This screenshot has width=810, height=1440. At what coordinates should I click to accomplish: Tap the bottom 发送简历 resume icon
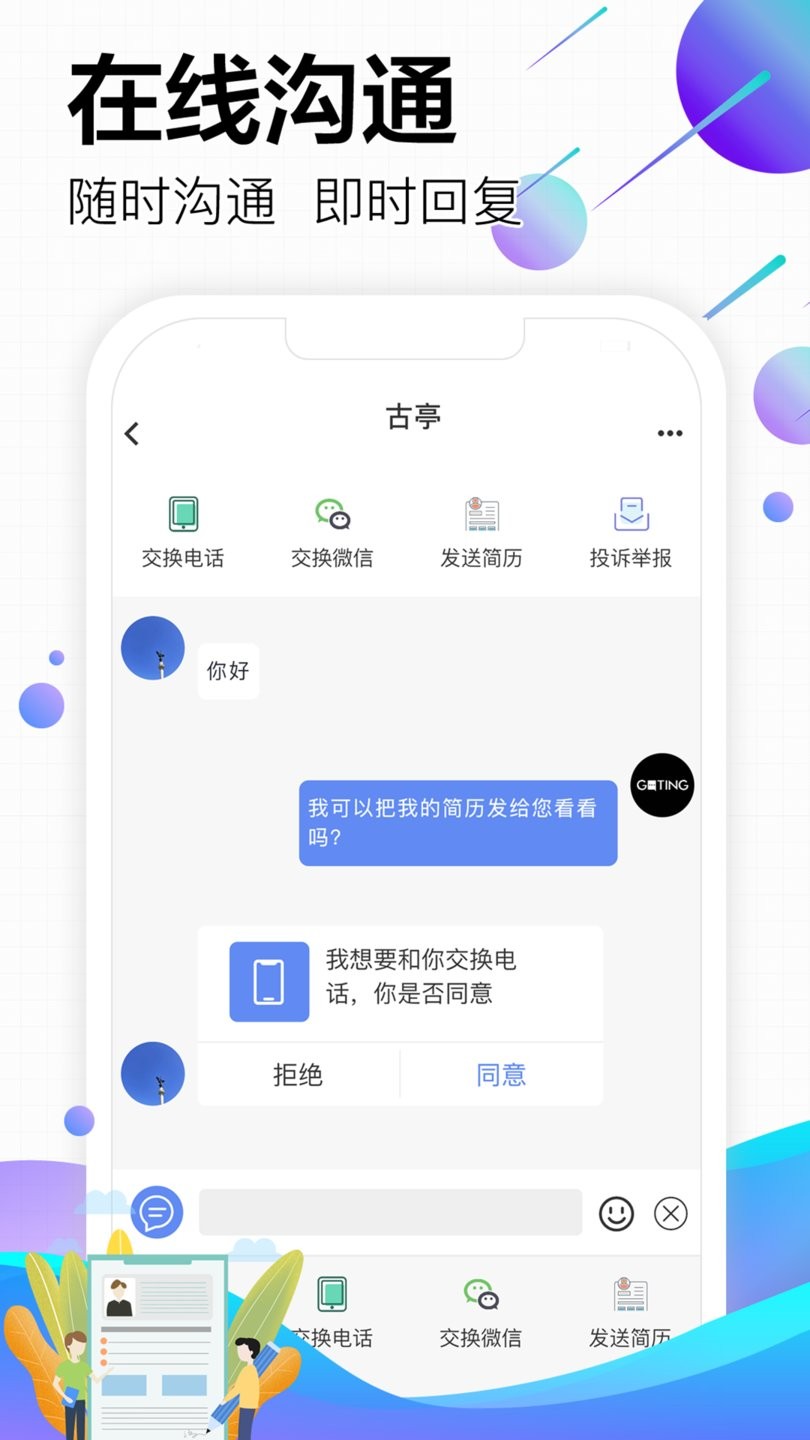(x=628, y=1295)
